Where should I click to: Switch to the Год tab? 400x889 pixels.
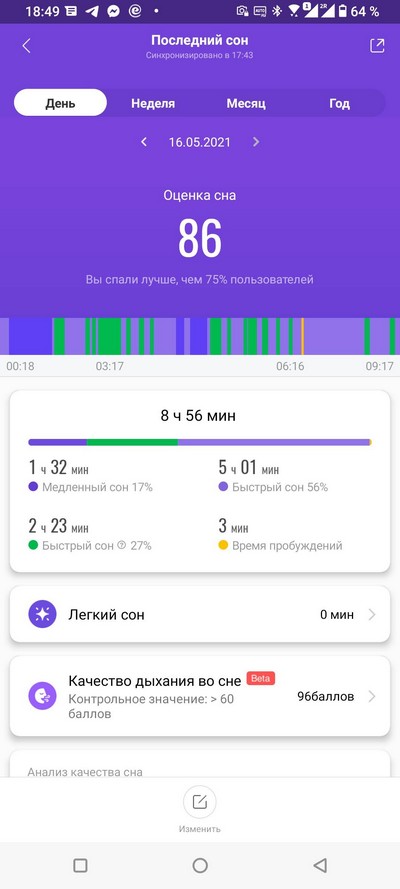point(339,103)
